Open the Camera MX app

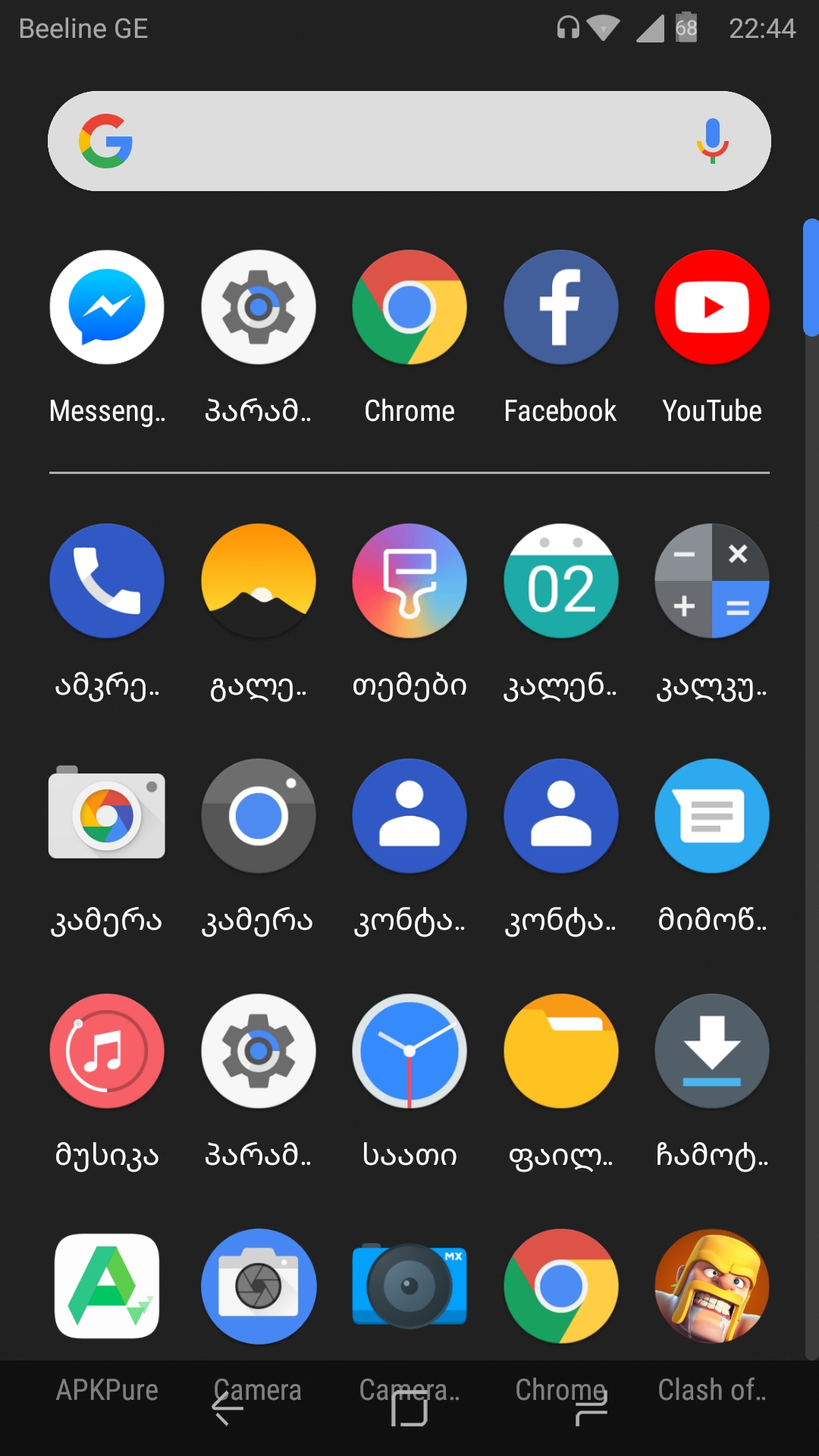tap(409, 1286)
